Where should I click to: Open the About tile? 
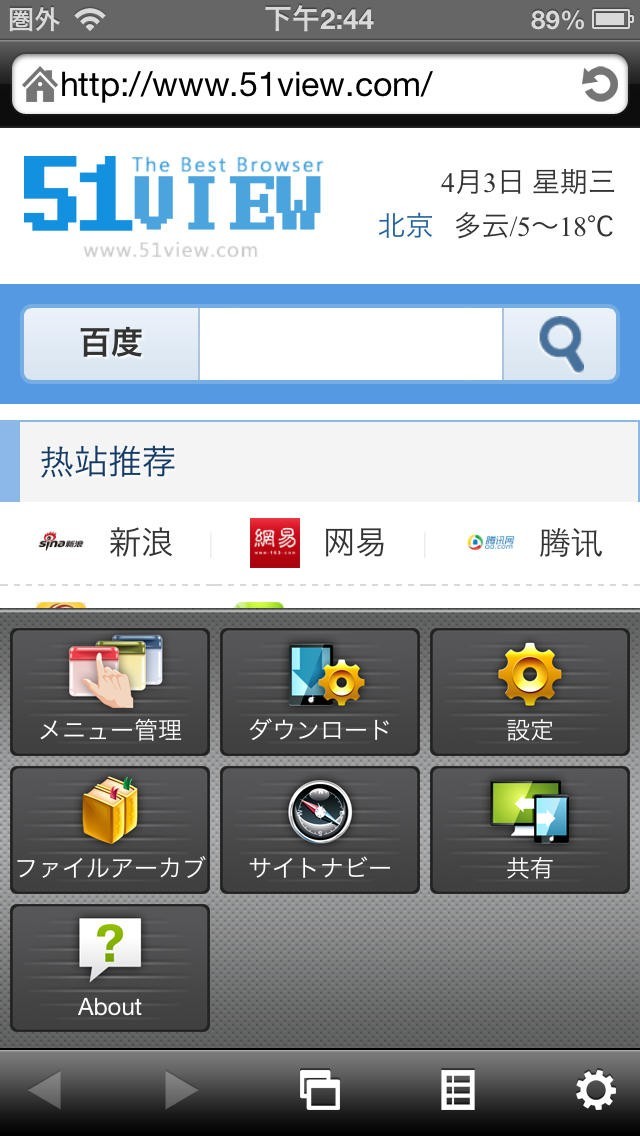coord(110,968)
